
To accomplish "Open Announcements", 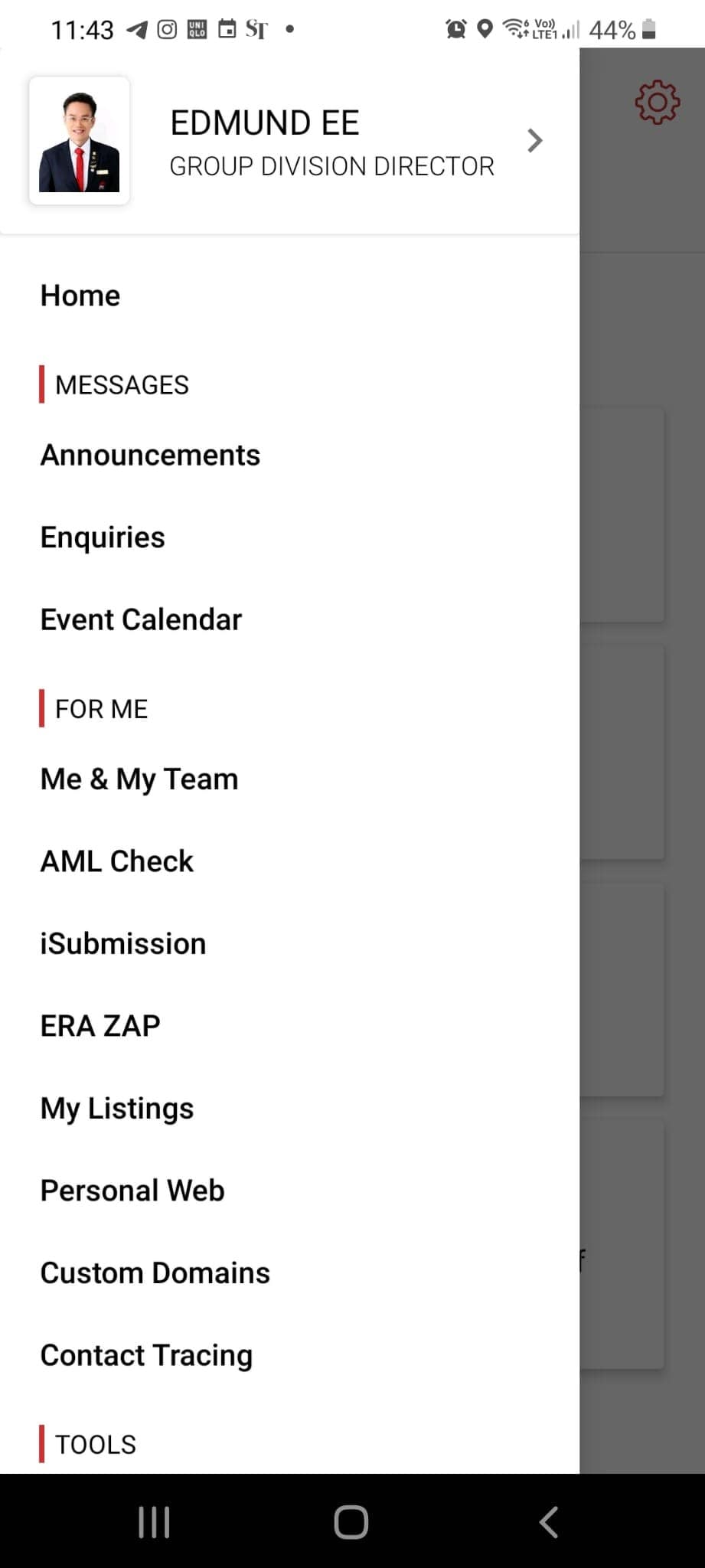I will [x=151, y=455].
